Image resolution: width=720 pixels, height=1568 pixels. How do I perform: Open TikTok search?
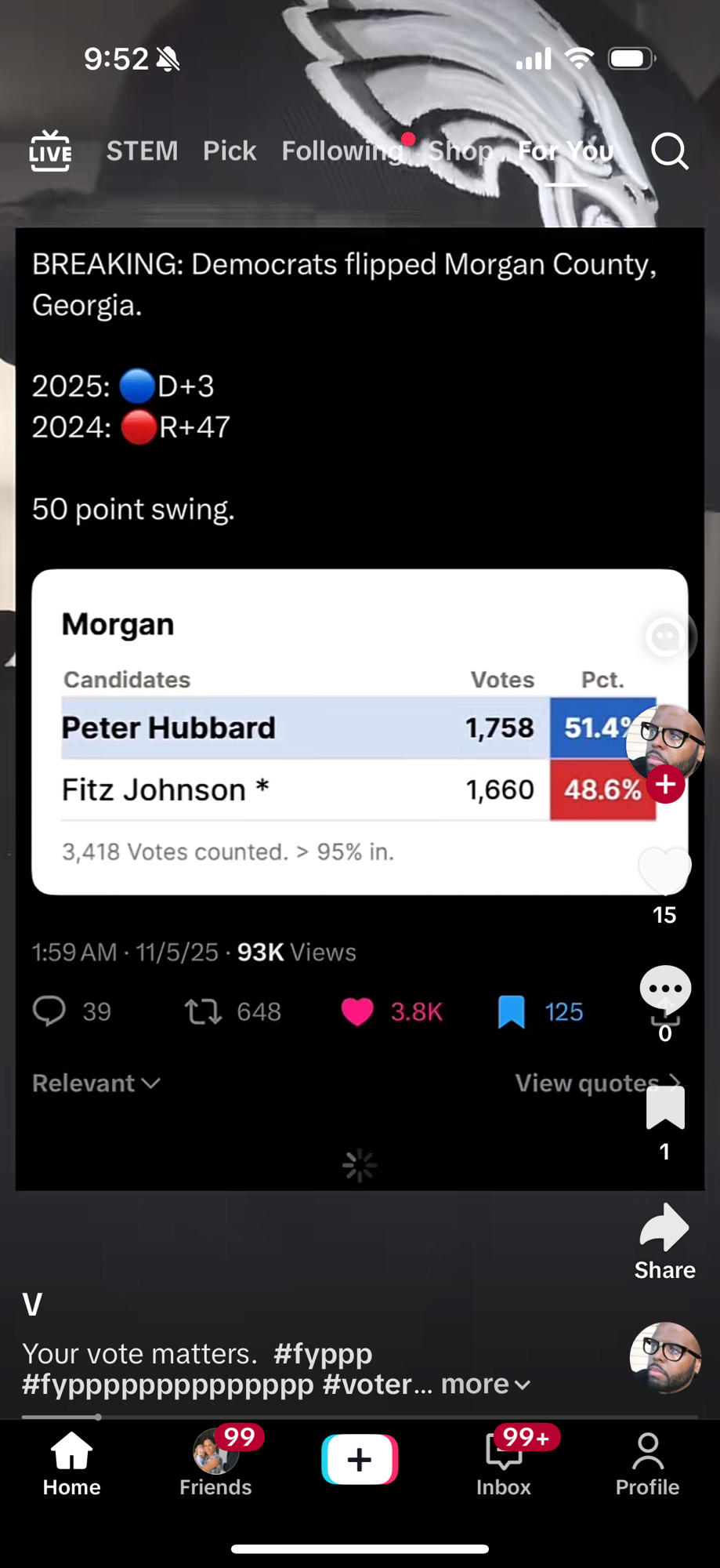pyautogui.click(x=669, y=151)
